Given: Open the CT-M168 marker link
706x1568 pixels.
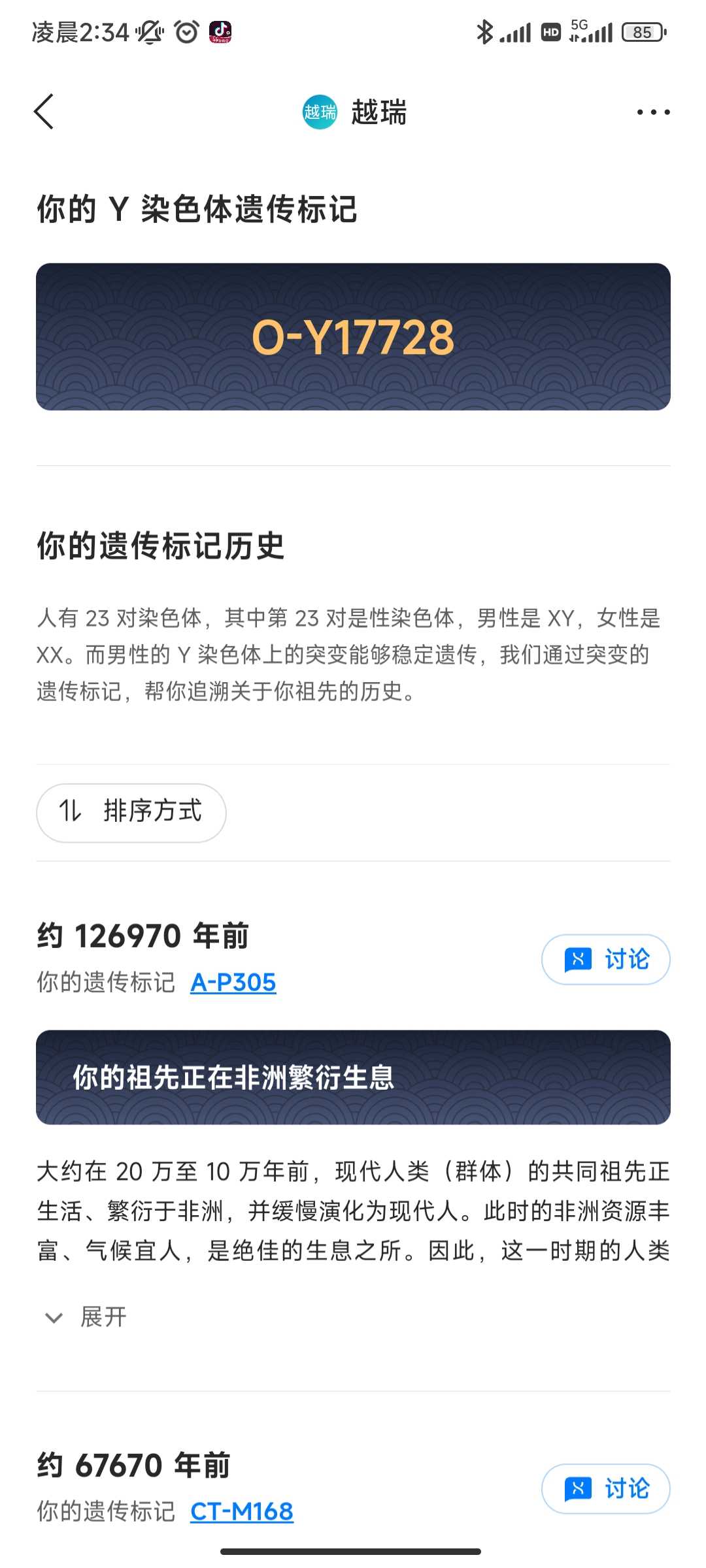Looking at the screenshot, I should 242,1512.
